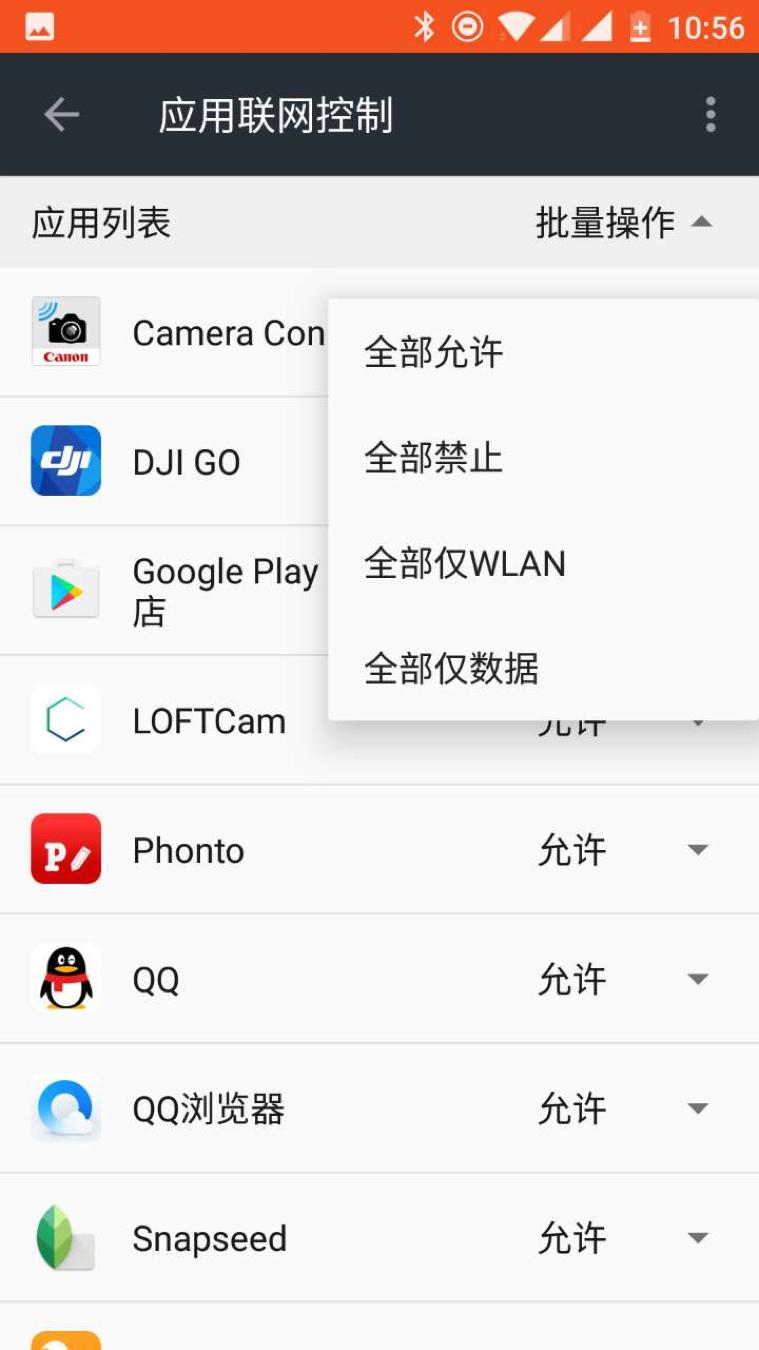Choose 全部仅数据 at the menu bottom
759x1350 pixels.
[453, 669]
